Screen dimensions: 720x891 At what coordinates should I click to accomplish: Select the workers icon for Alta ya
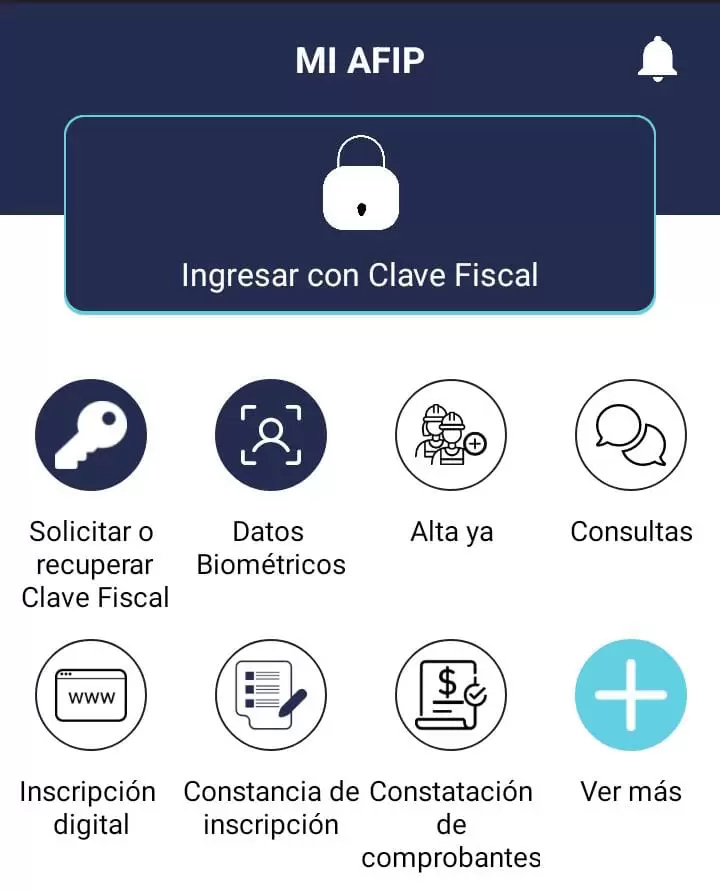pos(451,435)
